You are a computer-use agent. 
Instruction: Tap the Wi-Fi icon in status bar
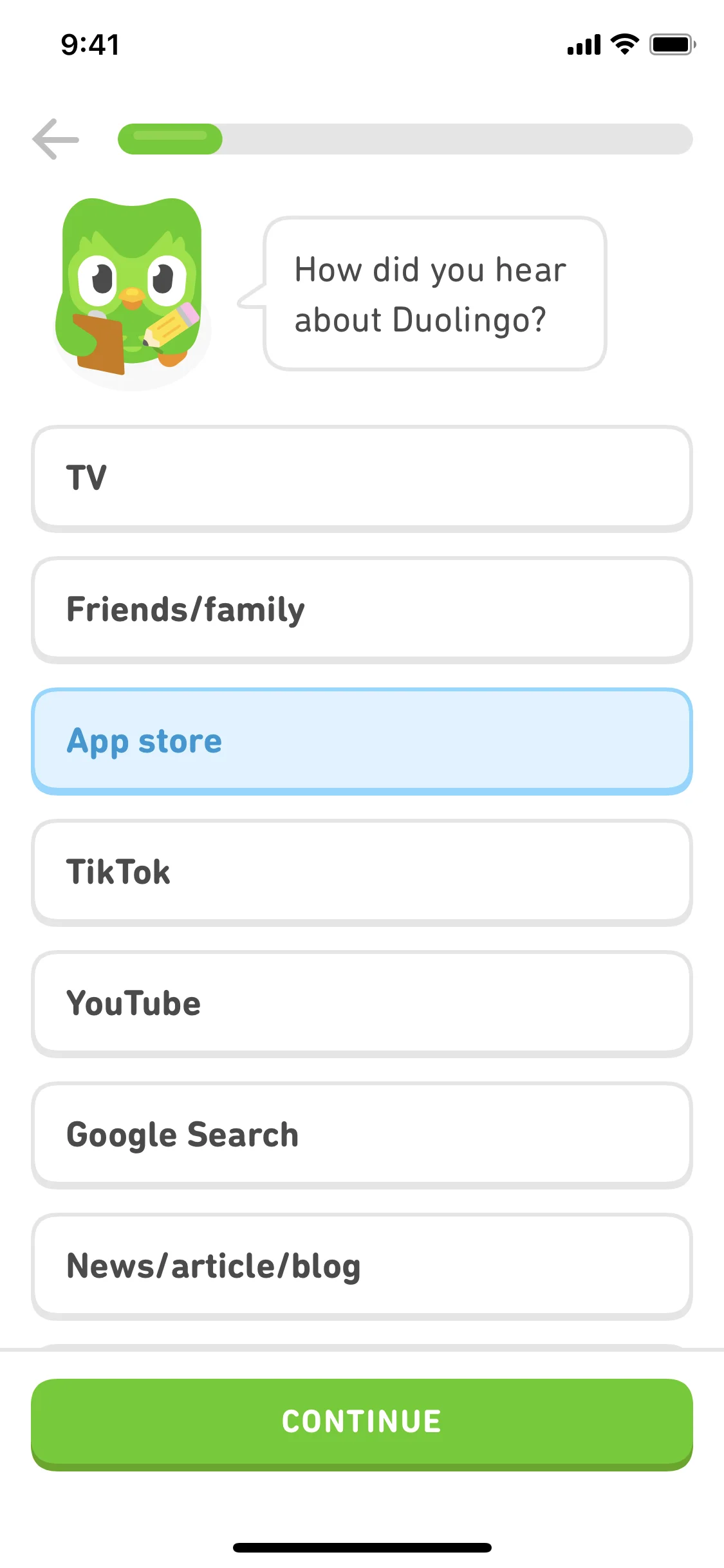pyautogui.click(x=622, y=44)
